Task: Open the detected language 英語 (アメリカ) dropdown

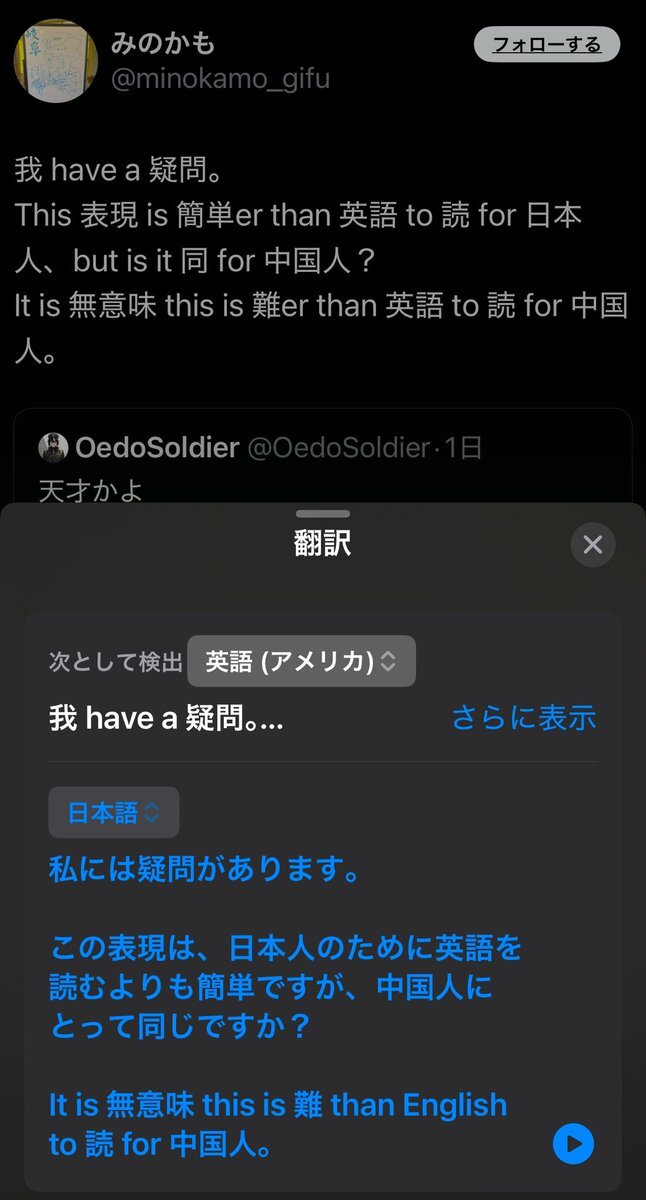Action: point(301,661)
